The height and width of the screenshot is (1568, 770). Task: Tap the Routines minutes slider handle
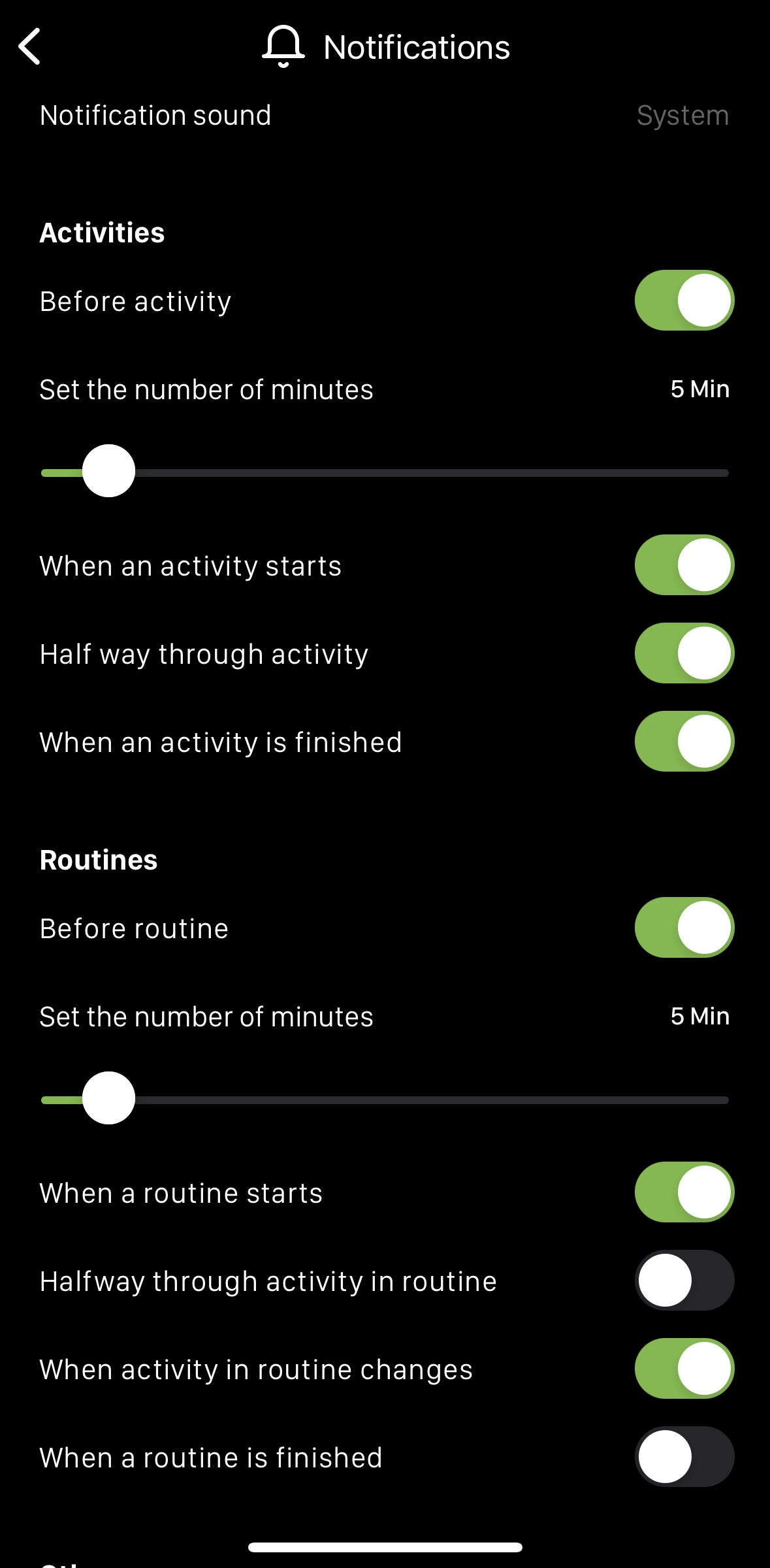pos(108,1098)
